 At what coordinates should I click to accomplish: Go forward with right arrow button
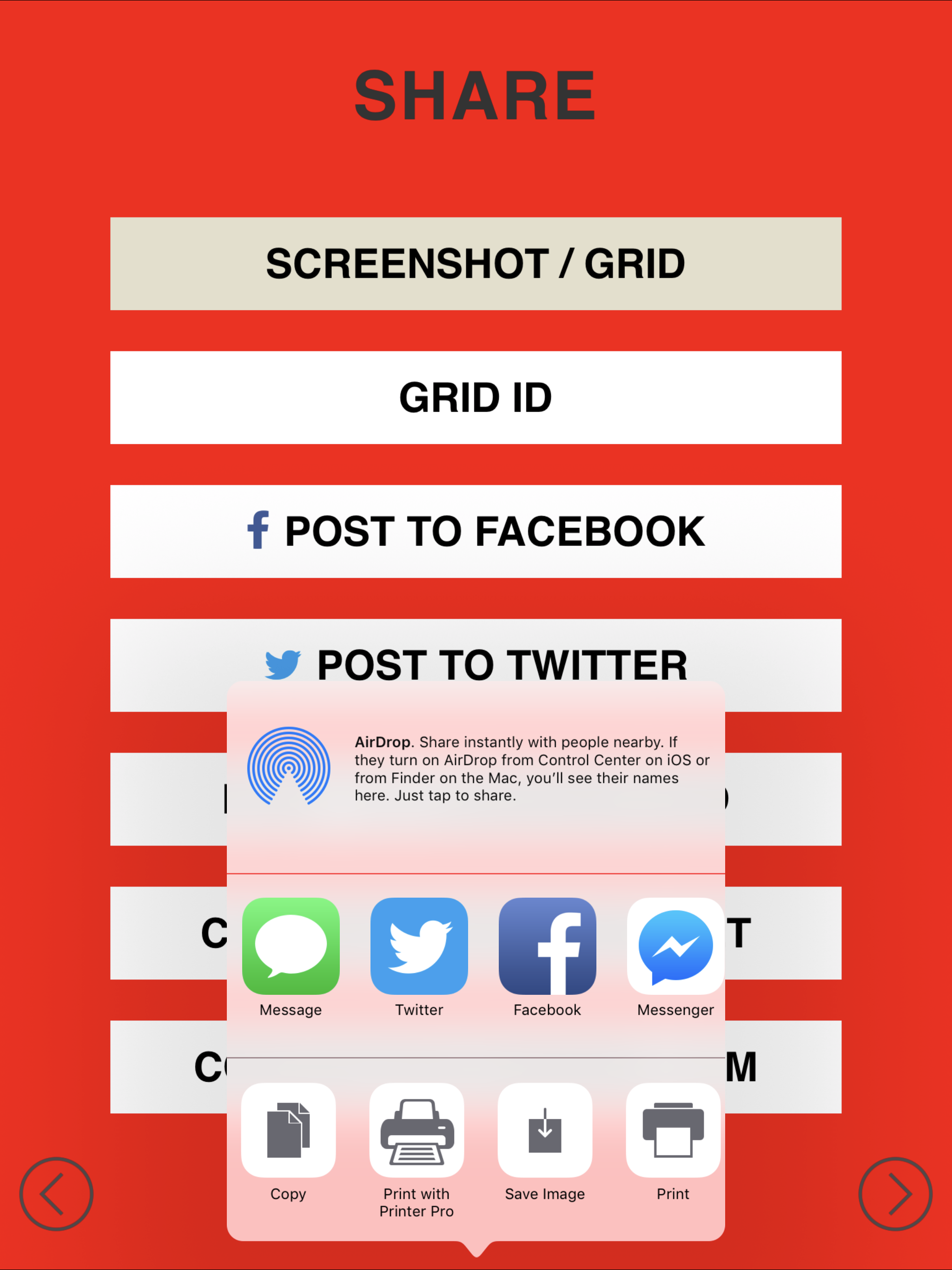click(895, 1194)
